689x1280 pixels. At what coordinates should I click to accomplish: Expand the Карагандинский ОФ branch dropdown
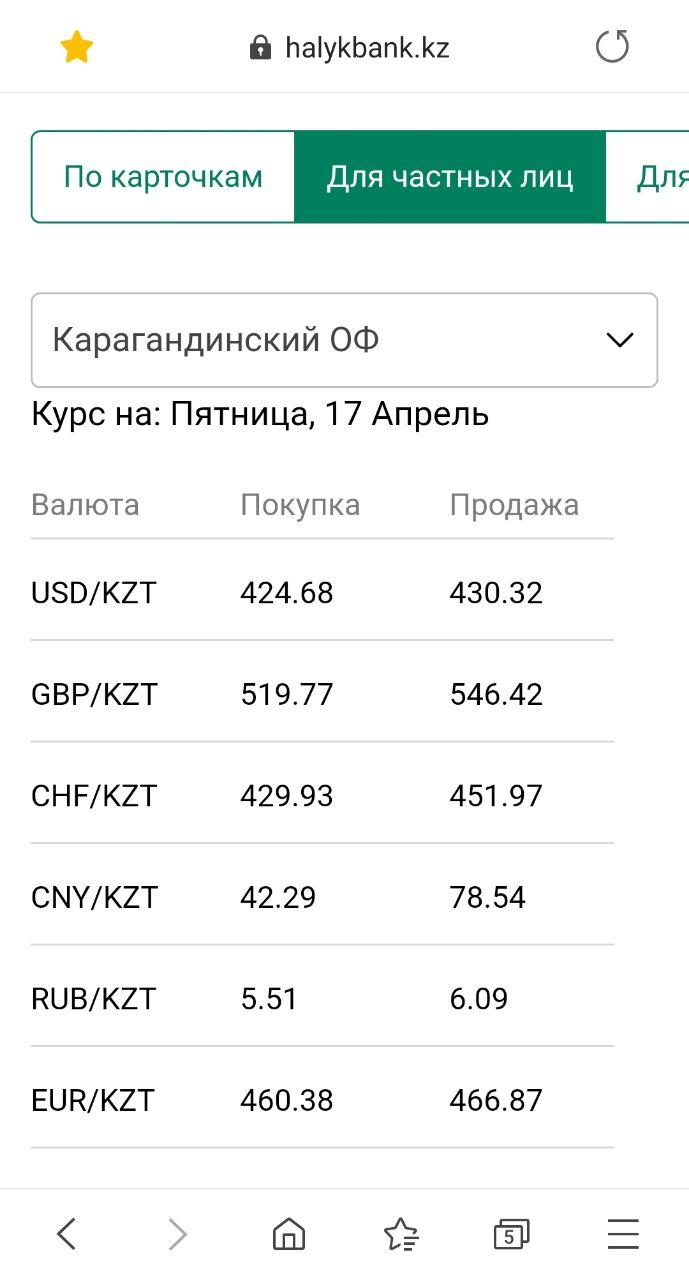[344, 340]
